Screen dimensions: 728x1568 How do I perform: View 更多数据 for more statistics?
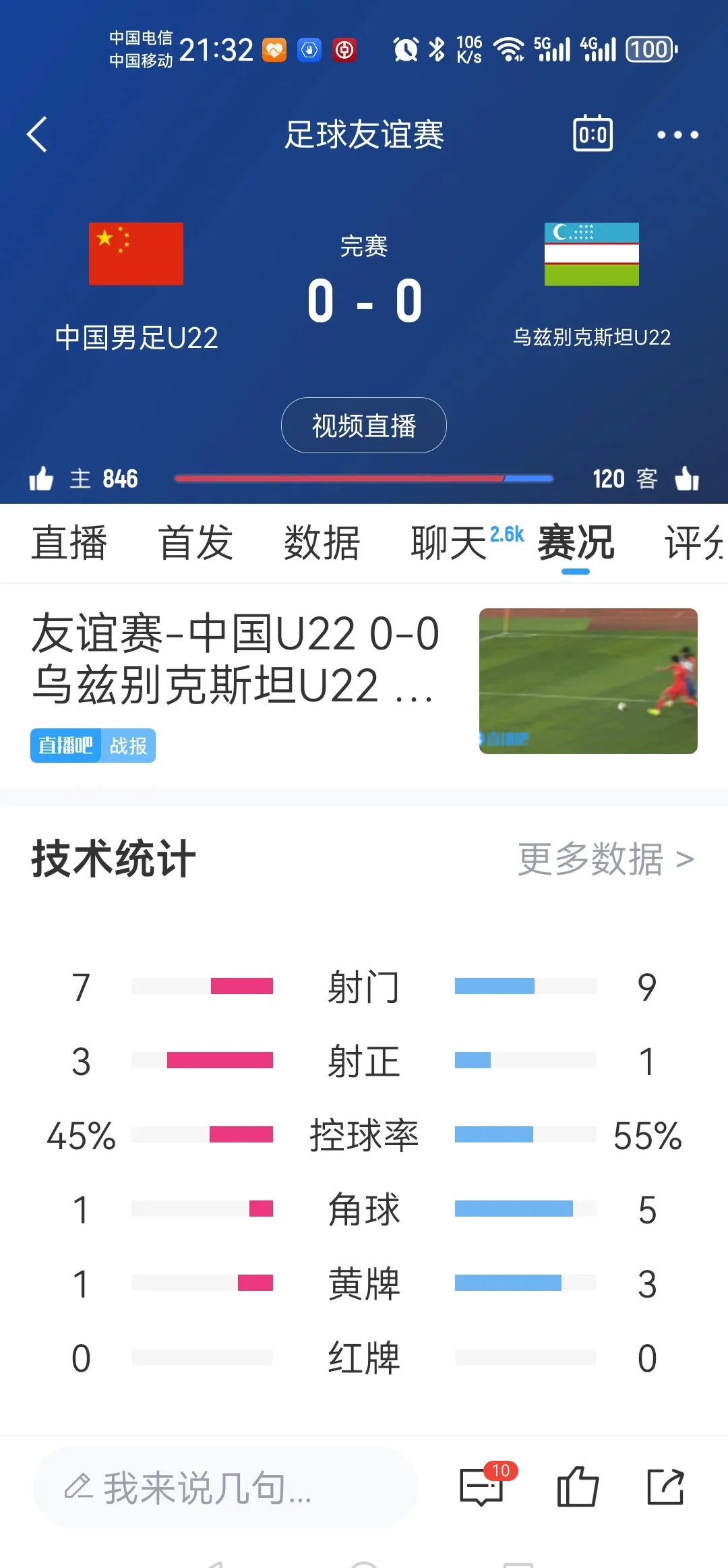pyautogui.click(x=605, y=859)
